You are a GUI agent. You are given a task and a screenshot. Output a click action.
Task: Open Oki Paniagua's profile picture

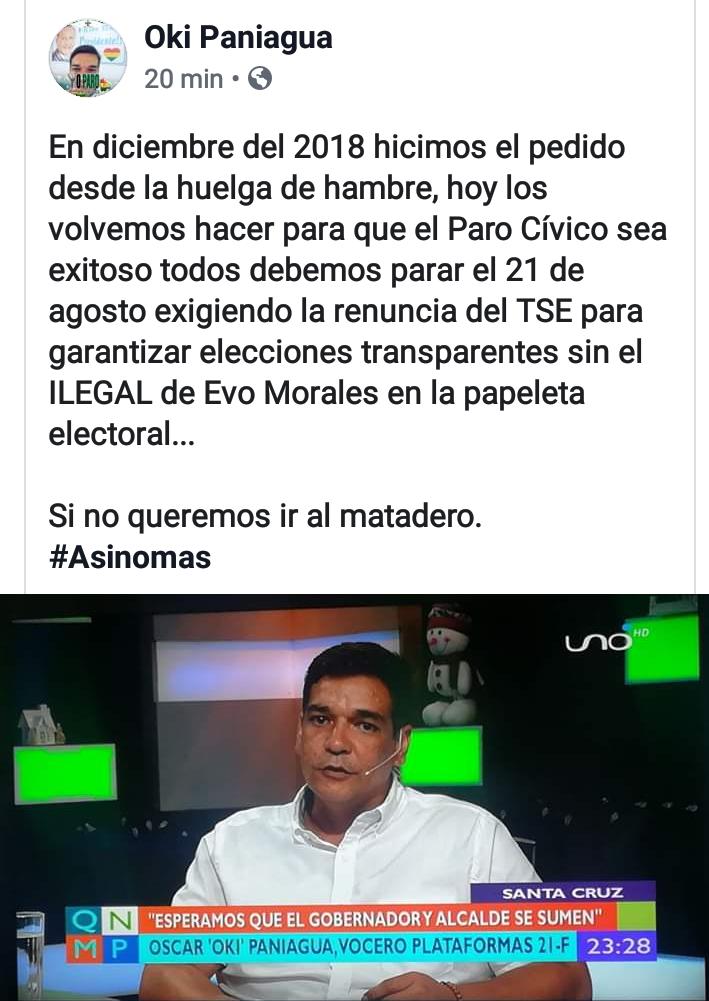87,58
